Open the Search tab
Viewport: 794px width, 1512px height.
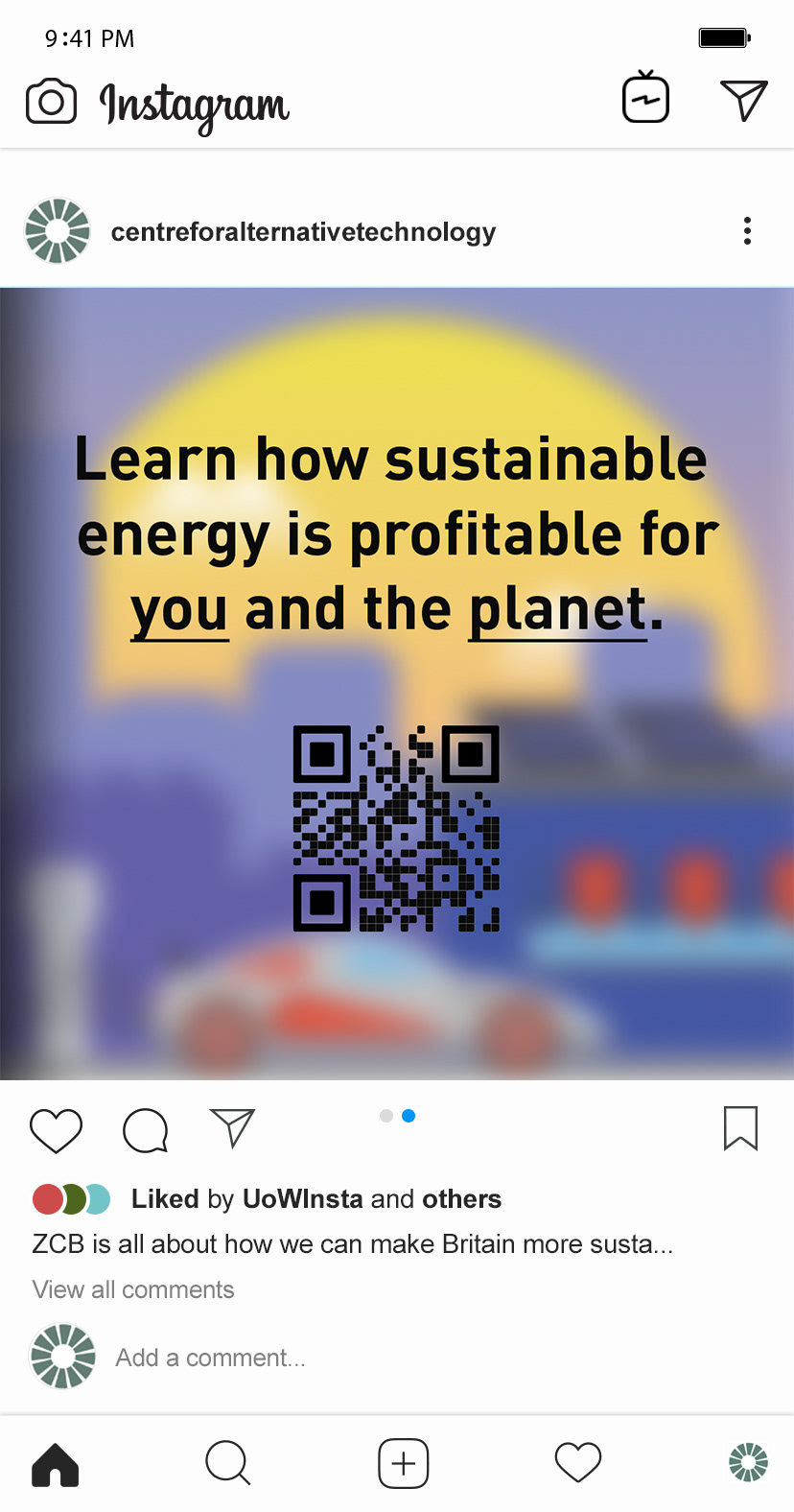(x=228, y=1463)
